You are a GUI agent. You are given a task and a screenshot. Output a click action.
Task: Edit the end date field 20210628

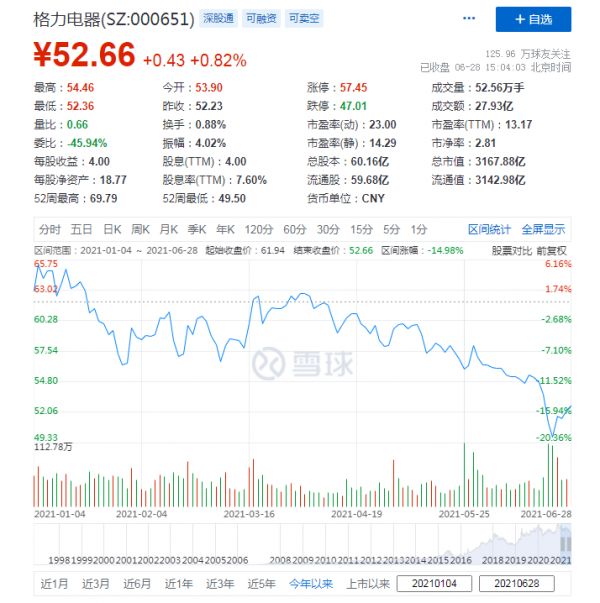(518, 583)
